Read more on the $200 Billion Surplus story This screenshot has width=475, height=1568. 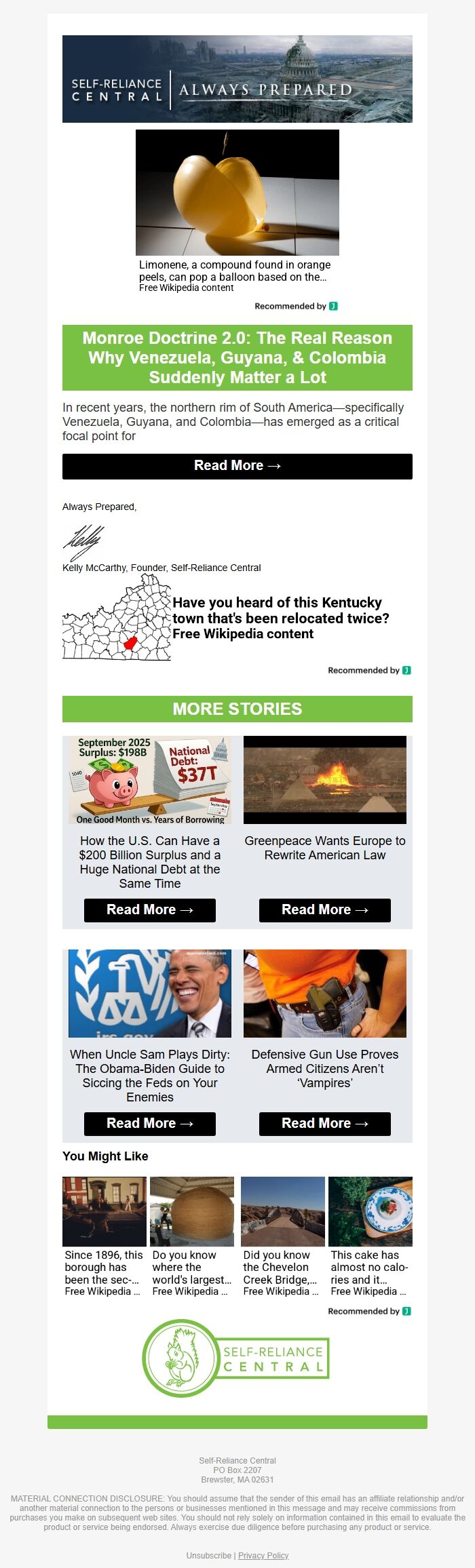(150, 910)
